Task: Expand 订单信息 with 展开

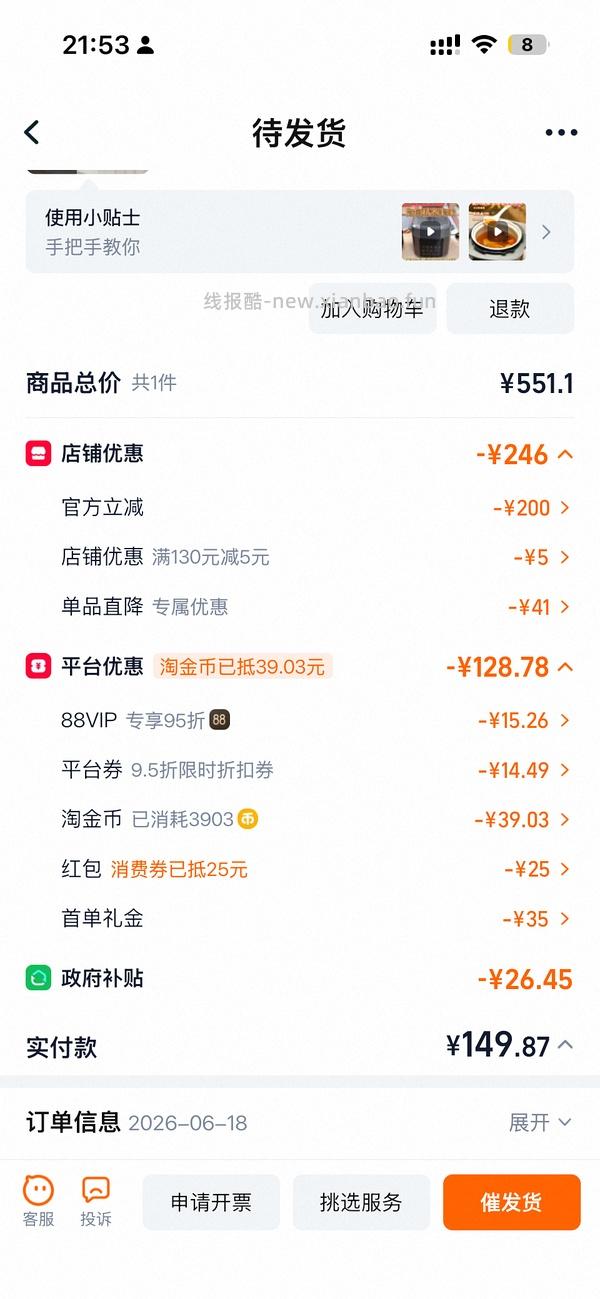Action: click(540, 1123)
